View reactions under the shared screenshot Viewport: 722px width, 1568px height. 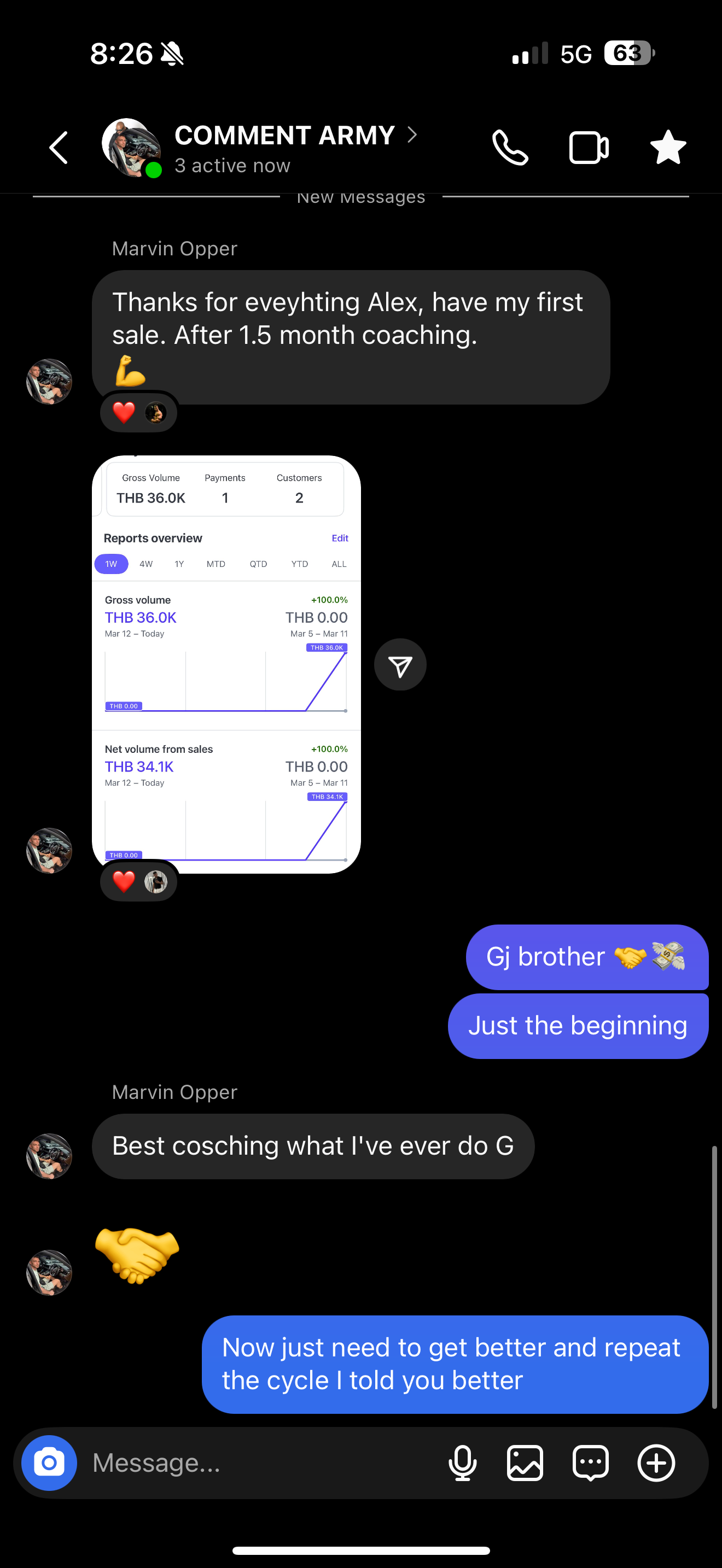pos(139,881)
